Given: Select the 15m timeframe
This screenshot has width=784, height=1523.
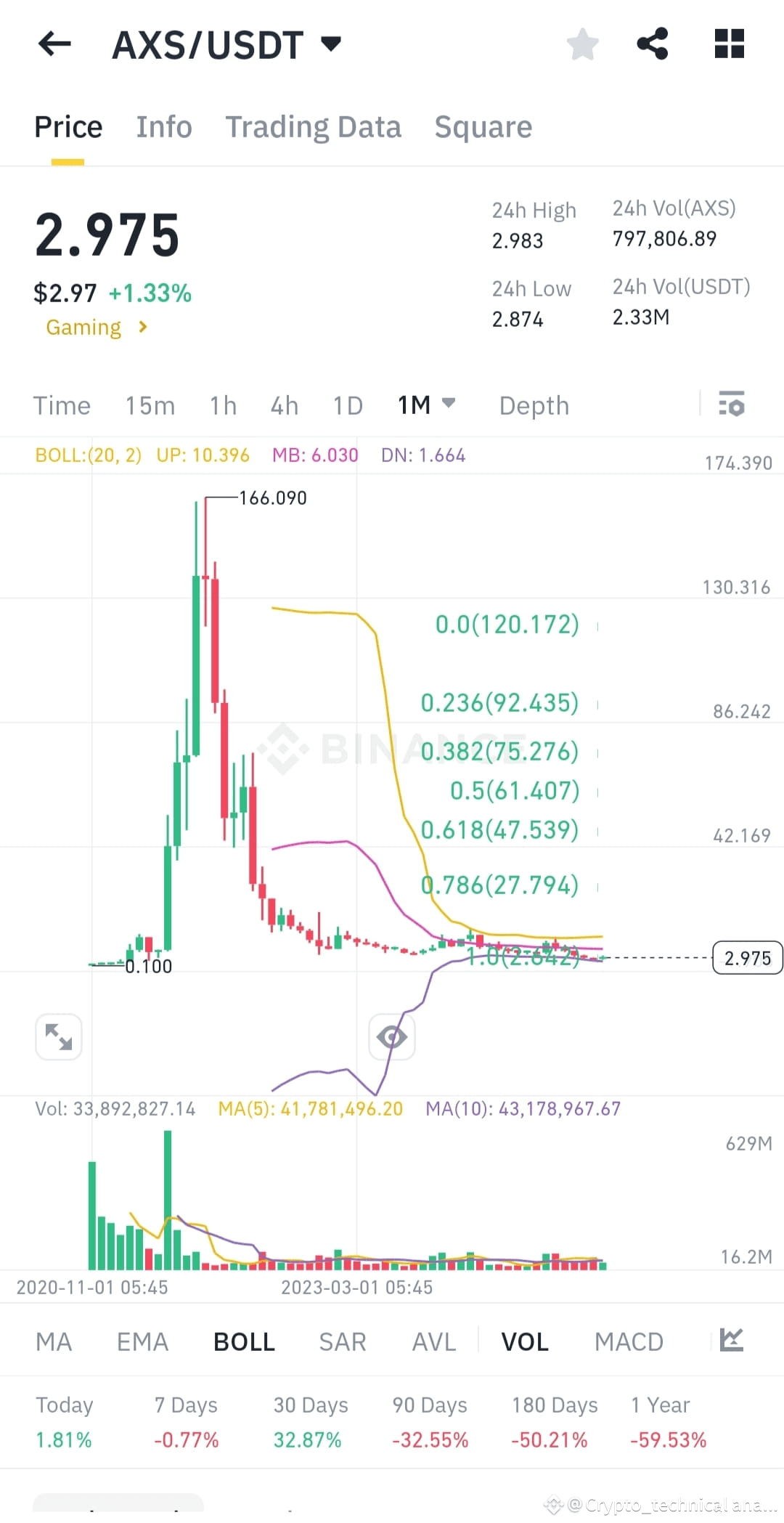Looking at the screenshot, I should (150, 405).
